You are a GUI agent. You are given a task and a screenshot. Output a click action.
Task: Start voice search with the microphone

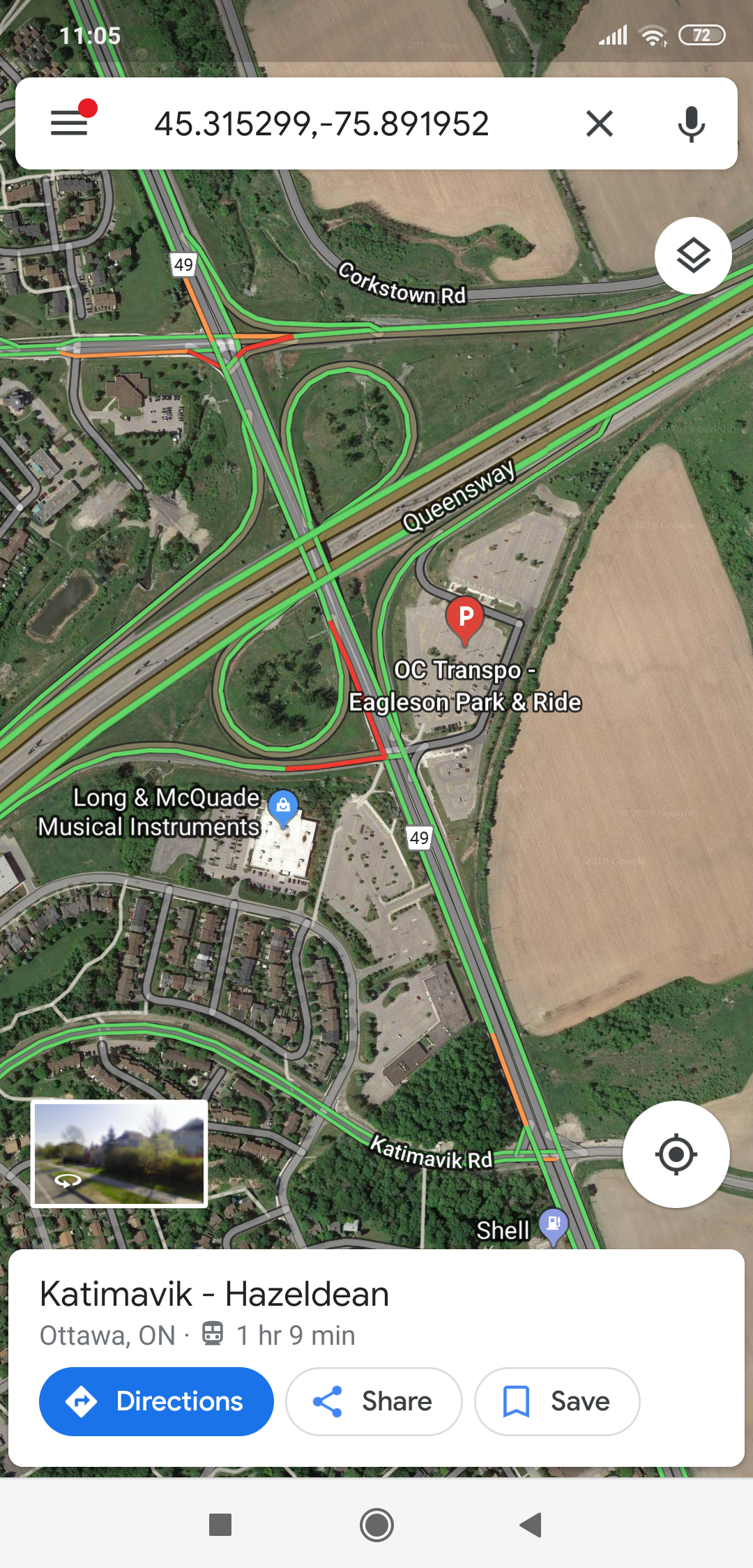pos(691,123)
